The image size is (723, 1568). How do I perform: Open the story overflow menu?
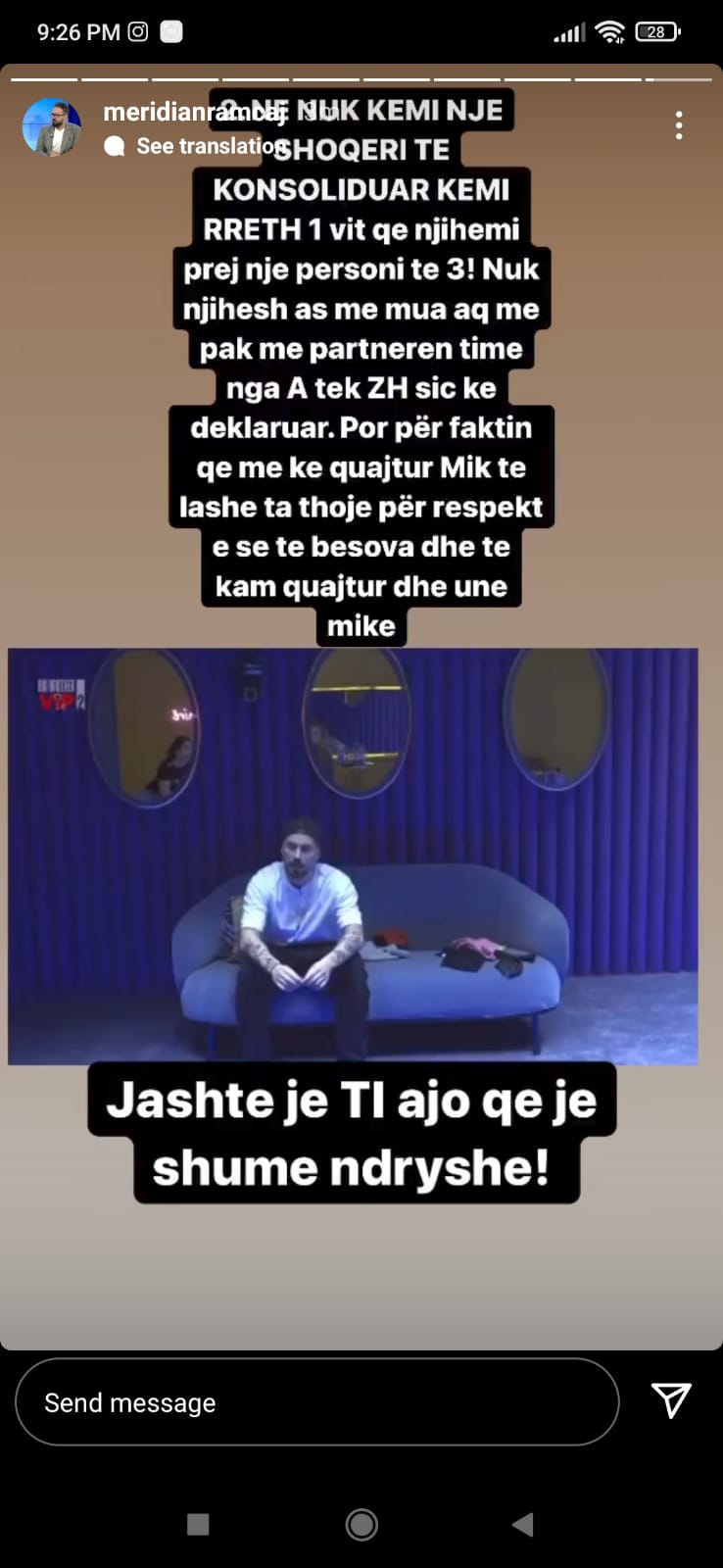[678, 125]
